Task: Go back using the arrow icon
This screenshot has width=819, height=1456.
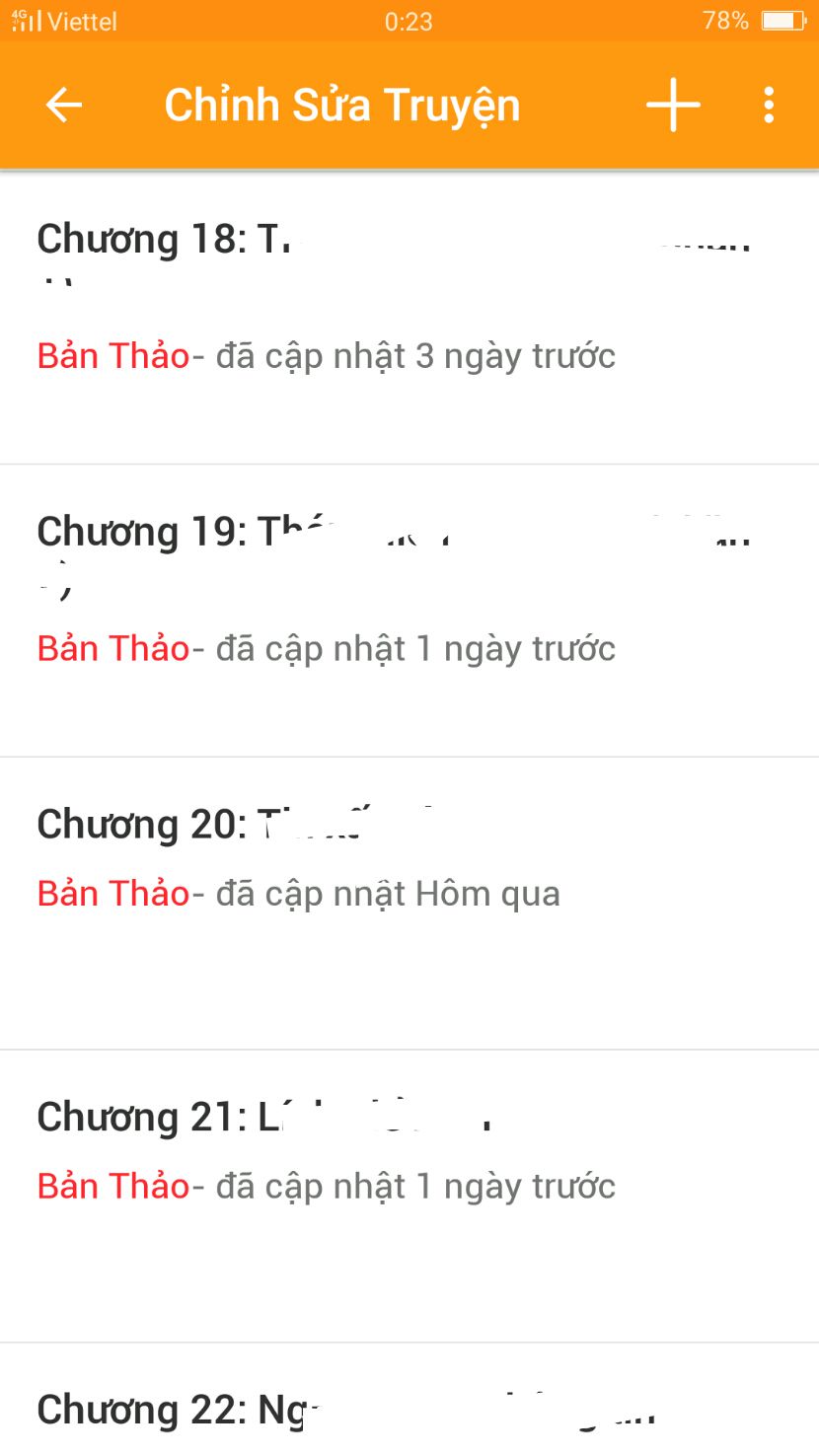Action: pyautogui.click(x=64, y=105)
